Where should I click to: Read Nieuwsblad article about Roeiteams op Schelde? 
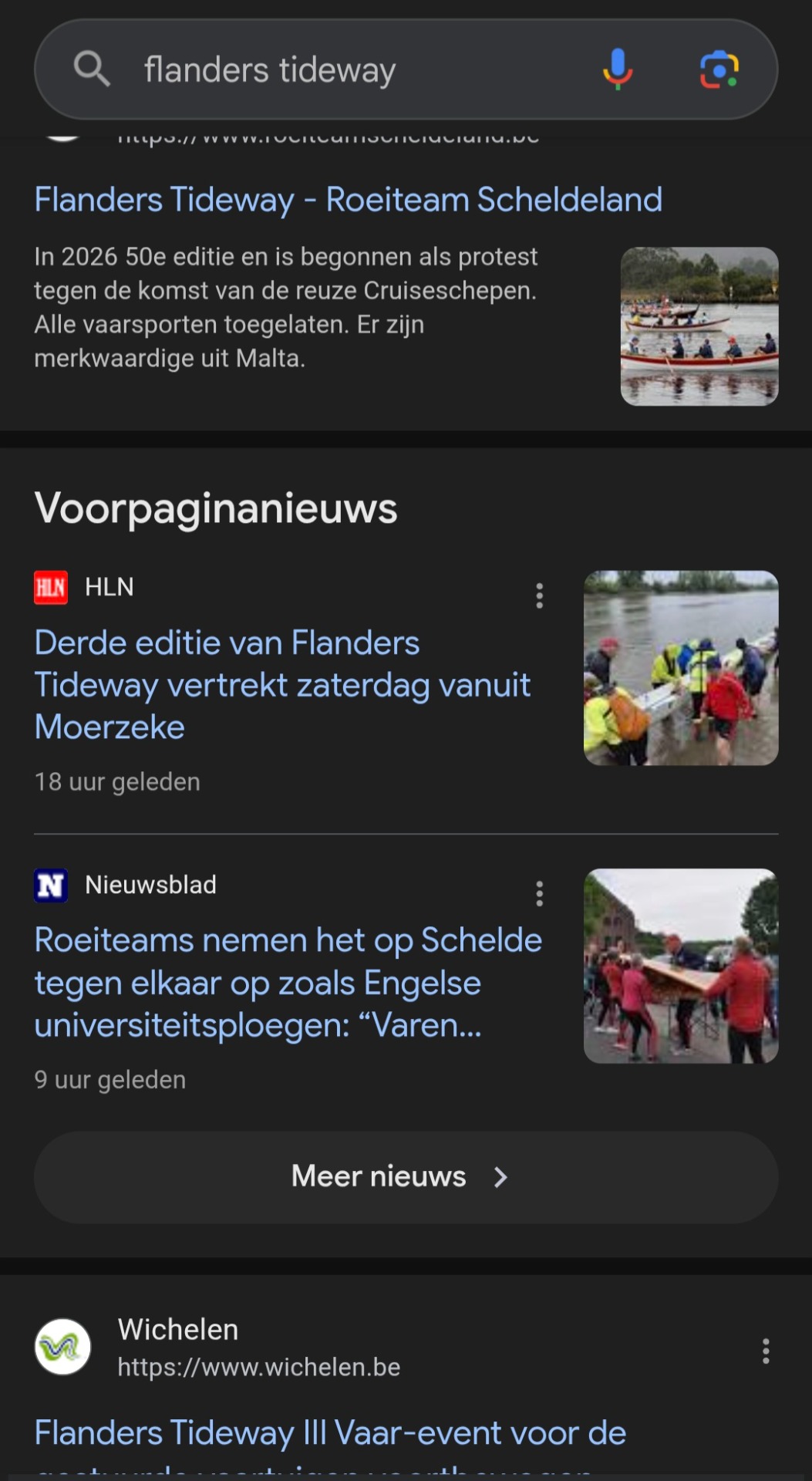click(x=288, y=983)
